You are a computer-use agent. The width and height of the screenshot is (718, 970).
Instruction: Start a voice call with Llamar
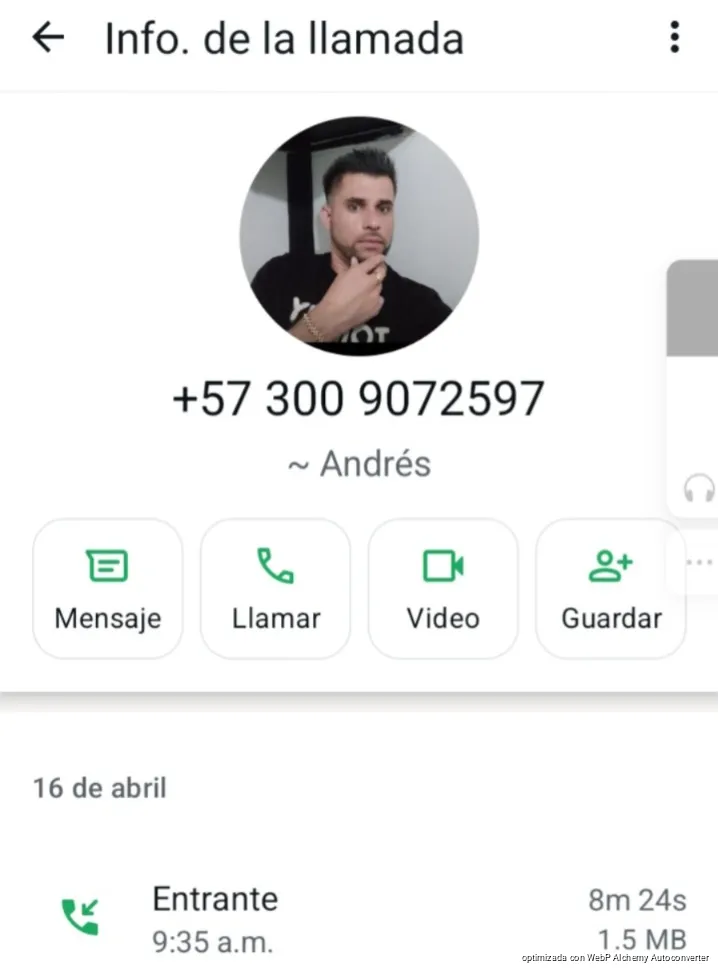(275, 588)
